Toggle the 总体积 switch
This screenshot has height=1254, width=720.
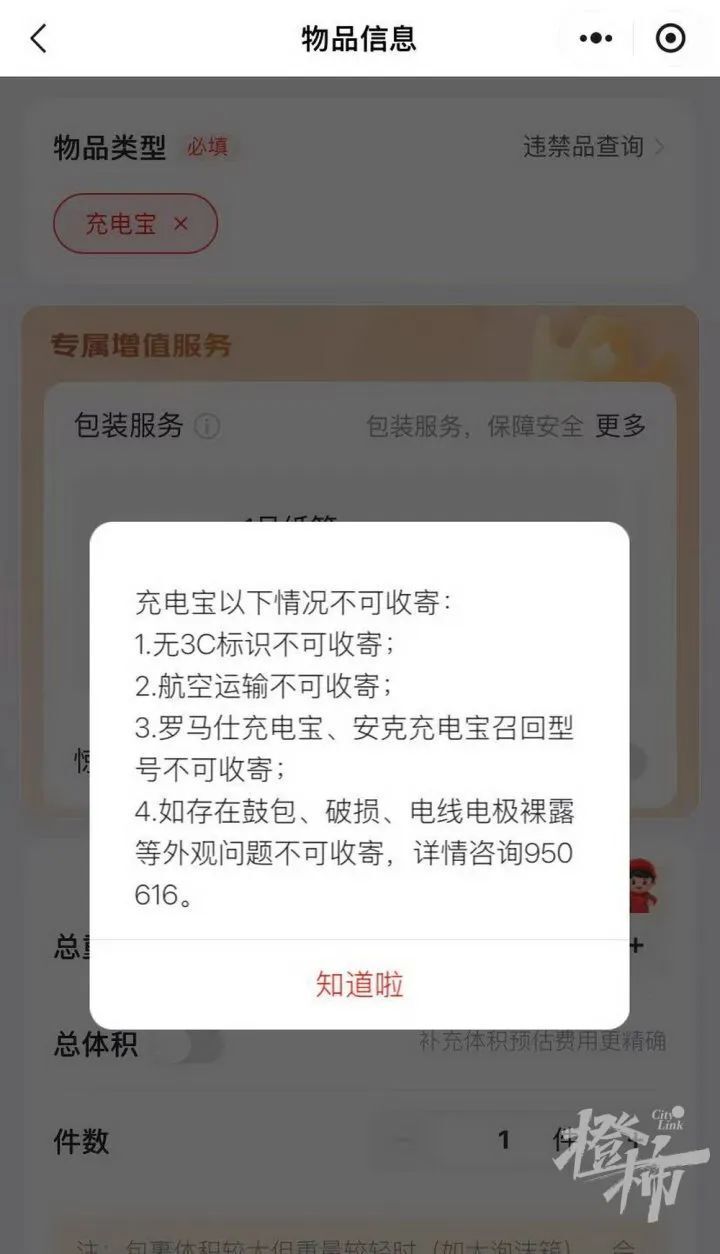point(188,1045)
